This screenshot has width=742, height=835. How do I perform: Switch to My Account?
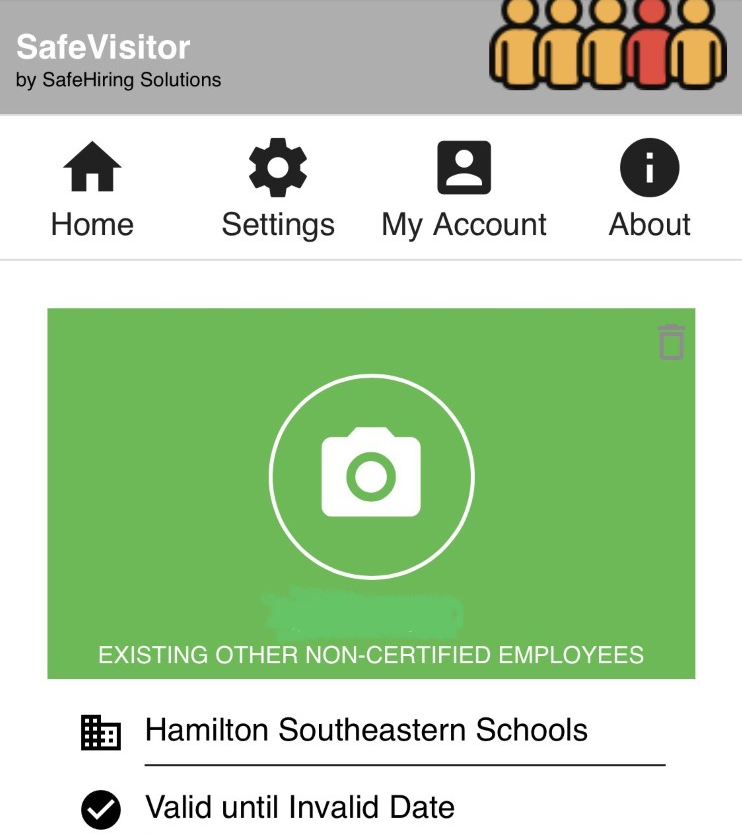click(464, 190)
